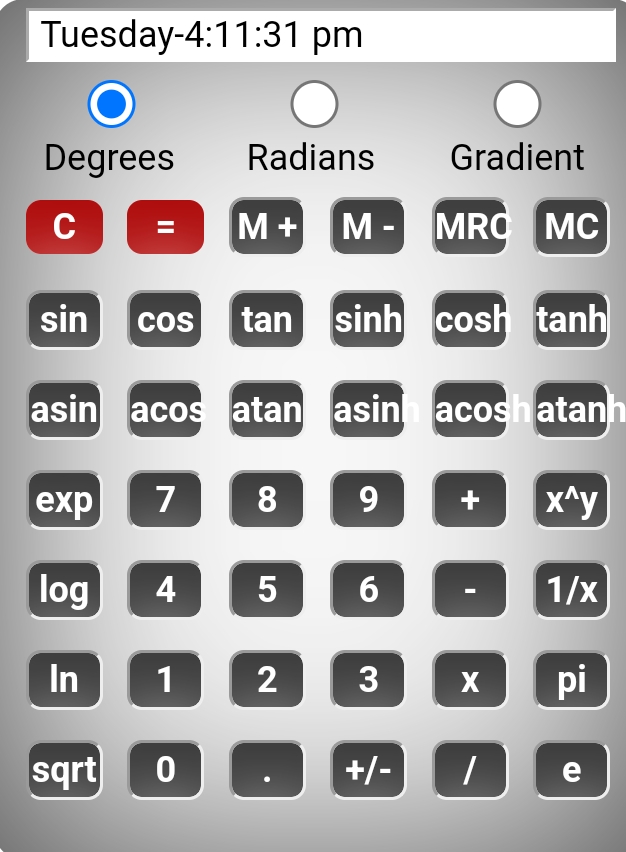Insert the constant pi
Viewport: 626px width, 852px height.
[x=571, y=680]
